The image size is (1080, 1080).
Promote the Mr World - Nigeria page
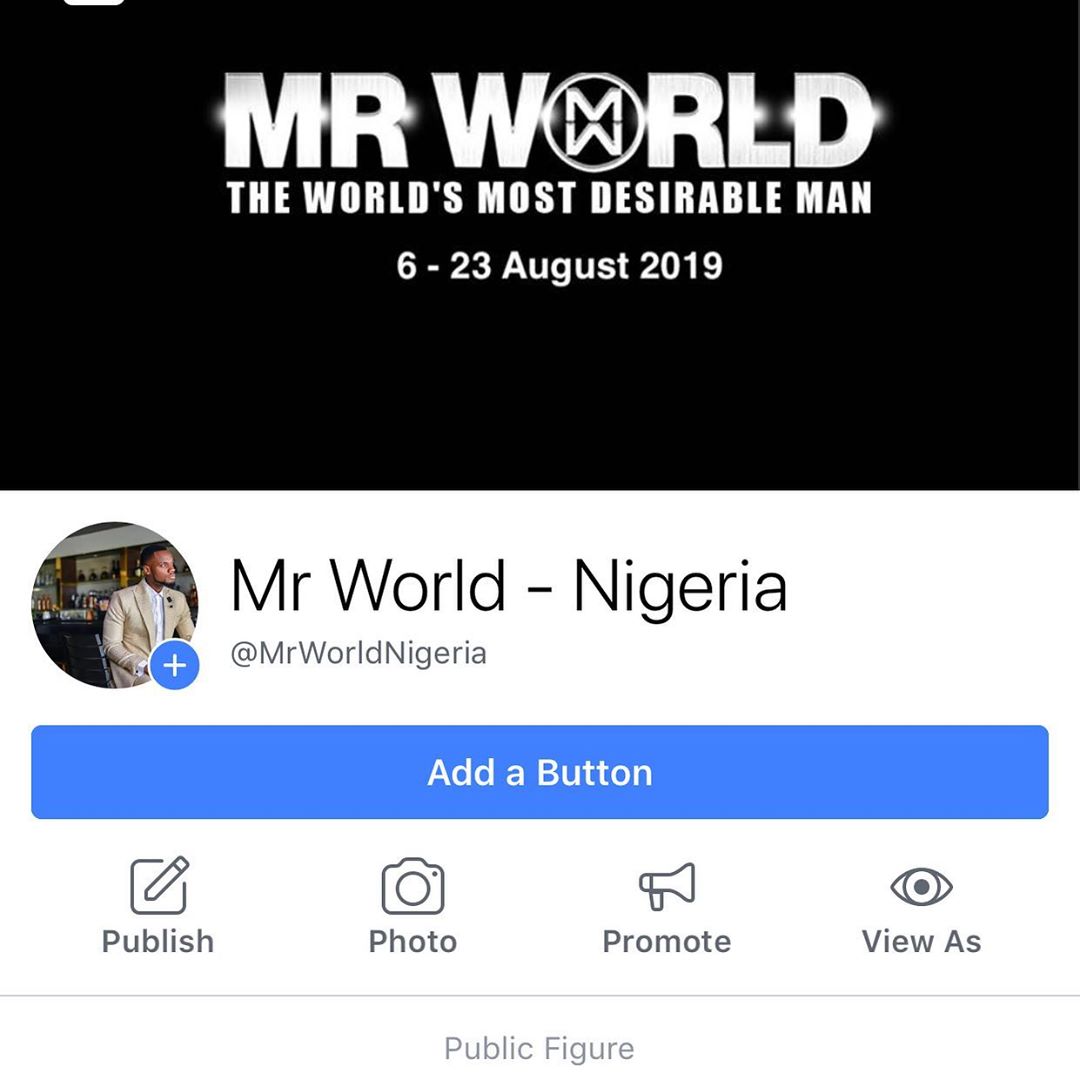(x=666, y=905)
